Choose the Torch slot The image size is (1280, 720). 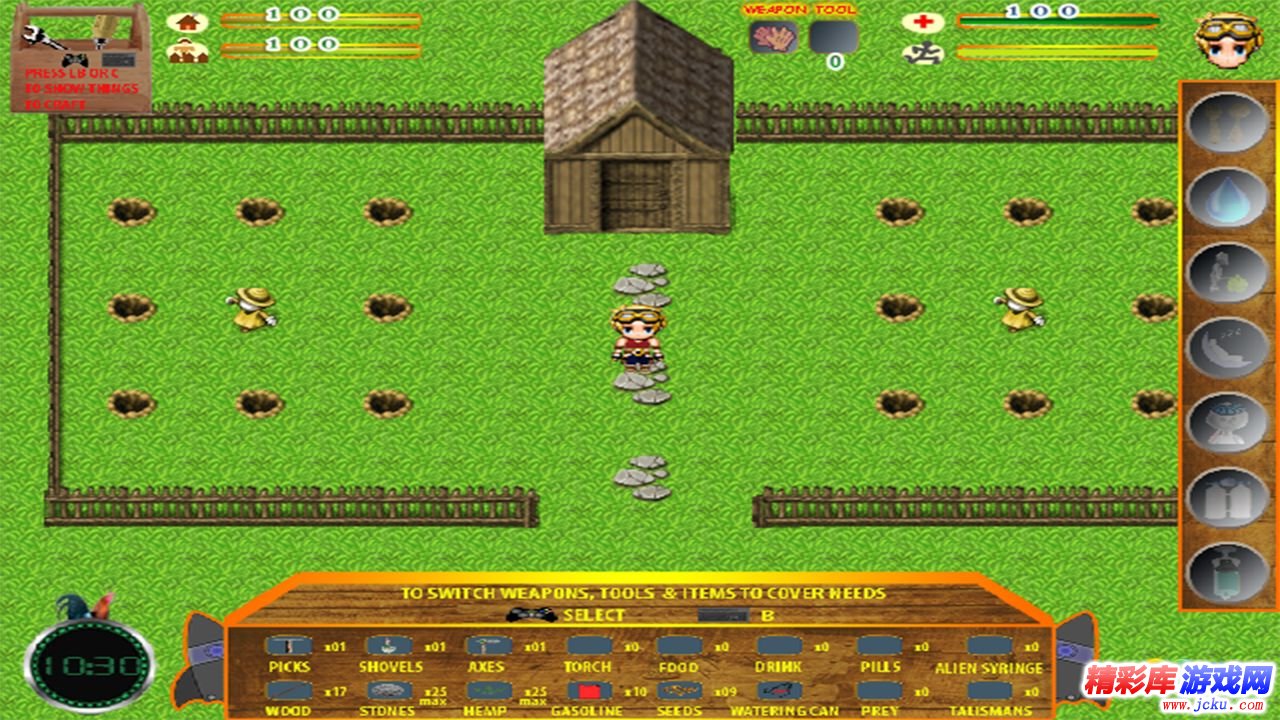click(x=589, y=646)
